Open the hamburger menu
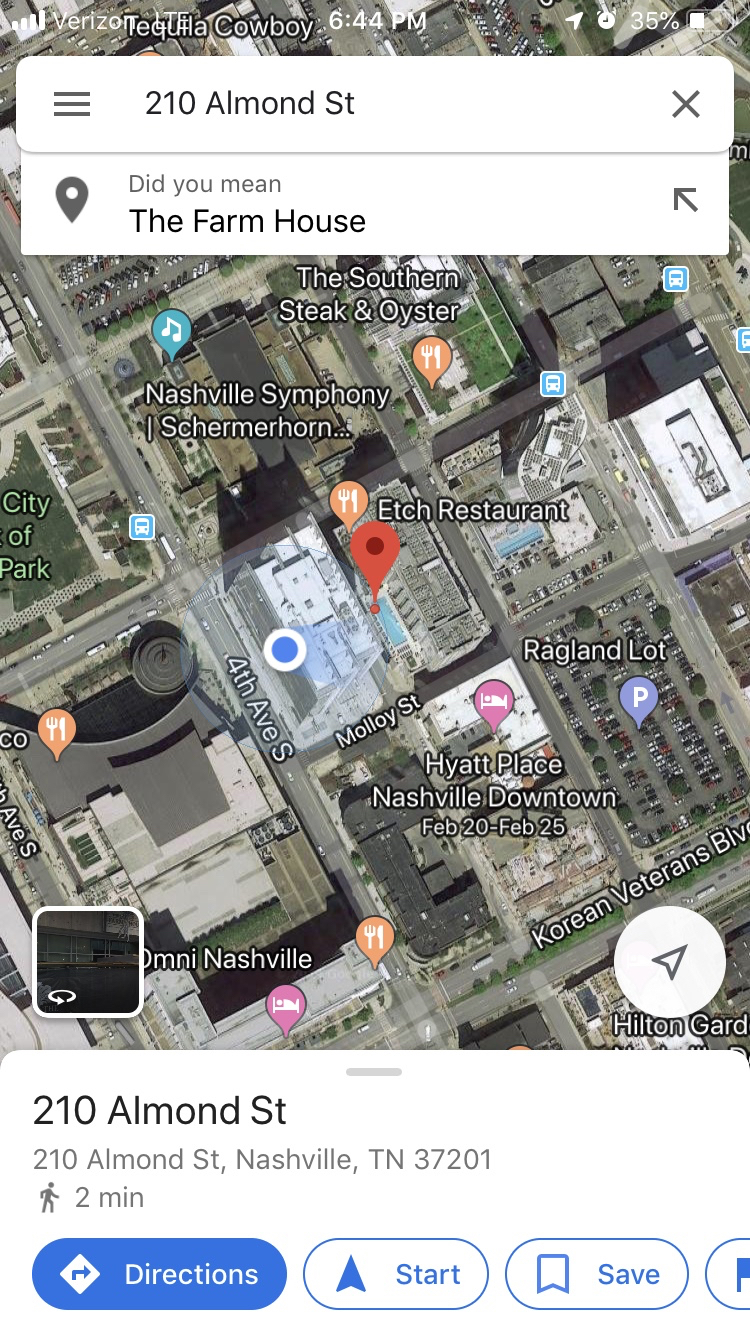 point(72,104)
